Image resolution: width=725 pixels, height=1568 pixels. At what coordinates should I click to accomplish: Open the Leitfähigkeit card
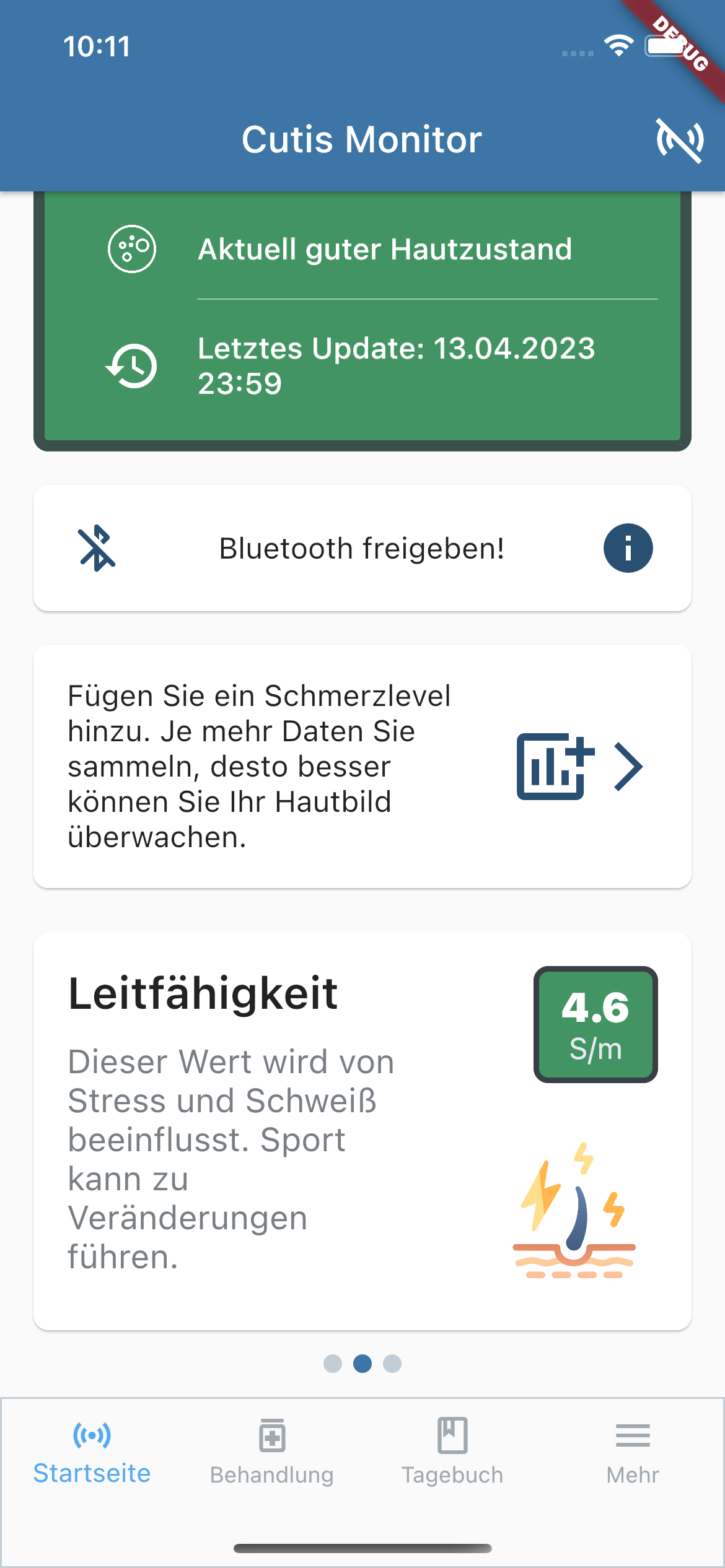(x=362, y=1130)
